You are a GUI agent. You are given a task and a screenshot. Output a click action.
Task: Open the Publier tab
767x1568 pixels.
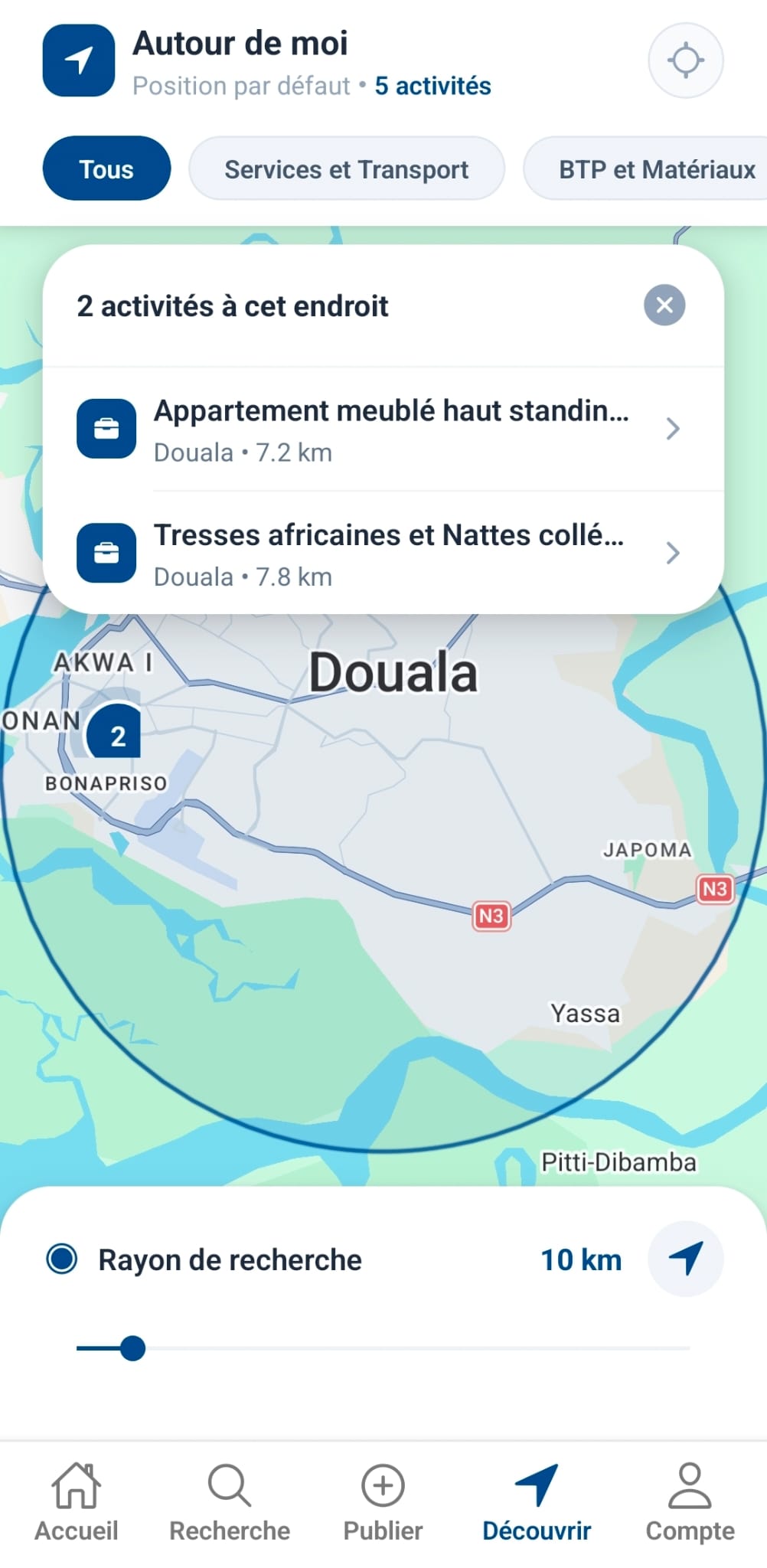(383, 1502)
